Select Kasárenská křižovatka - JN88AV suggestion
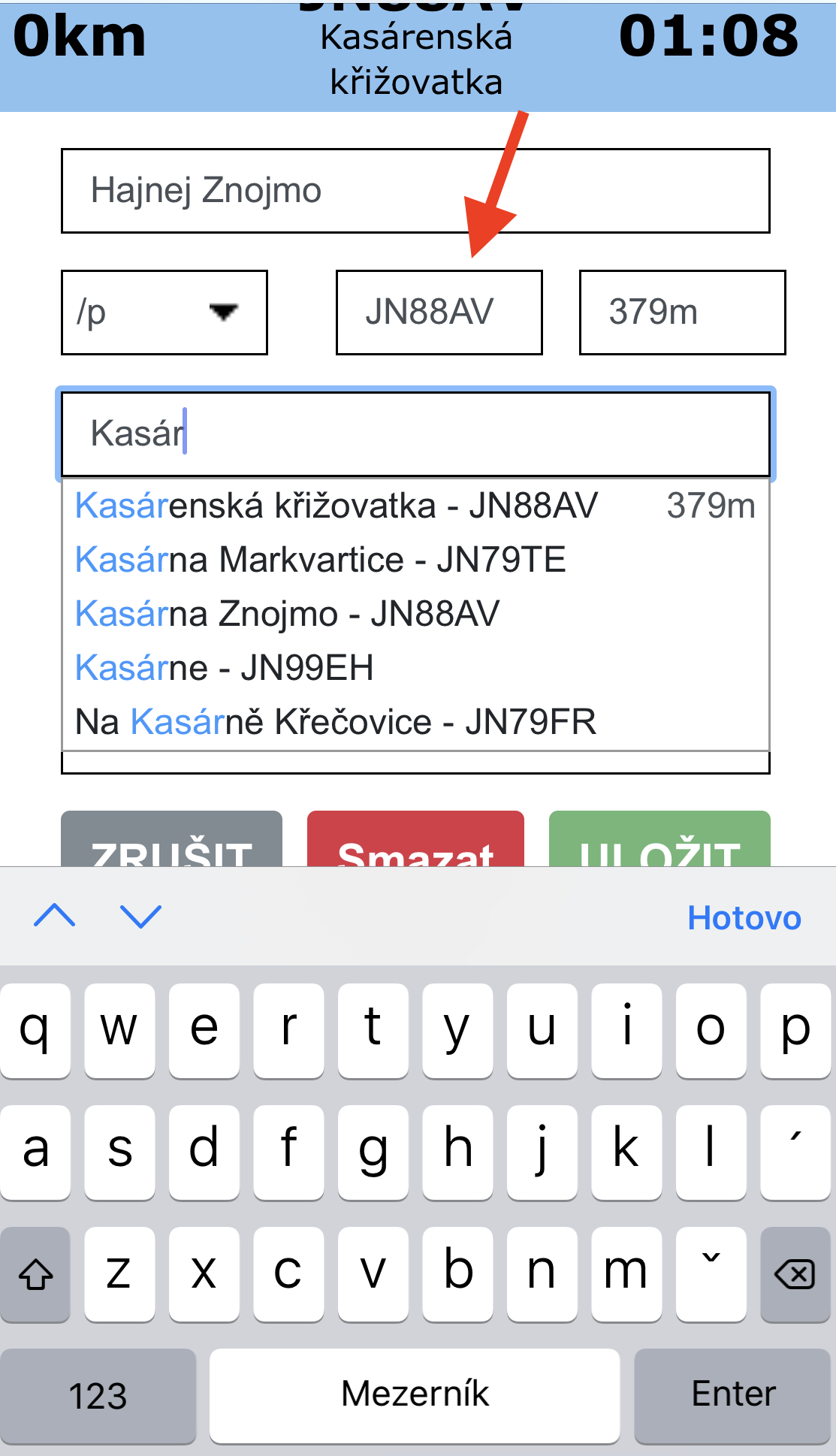This screenshot has height=1456, width=836. [415, 506]
